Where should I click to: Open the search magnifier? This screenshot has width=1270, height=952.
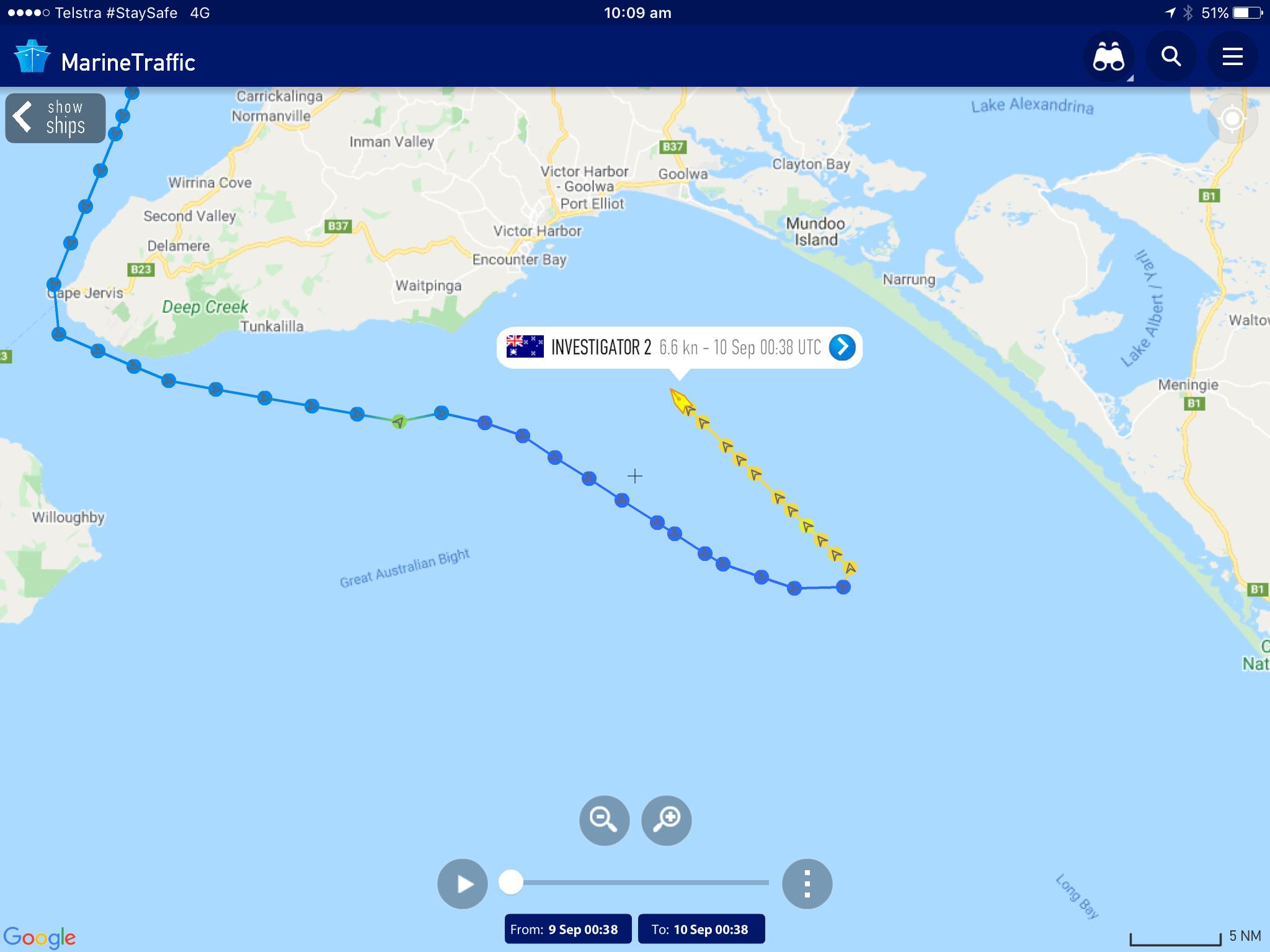pyautogui.click(x=1171, y=57)
